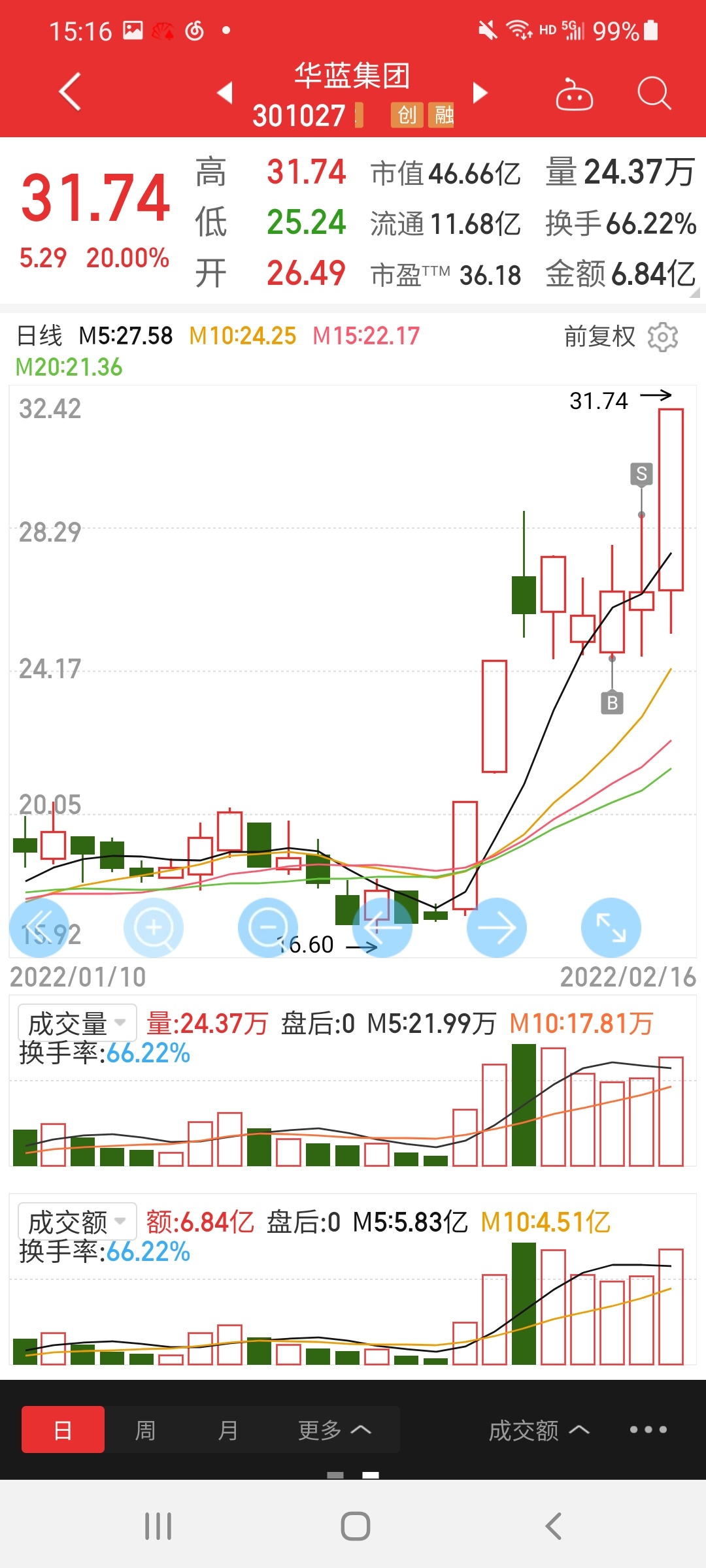Select the 周 weekly chart tab
This screenshot has width=706, height=1568.
pos(145,1430)
